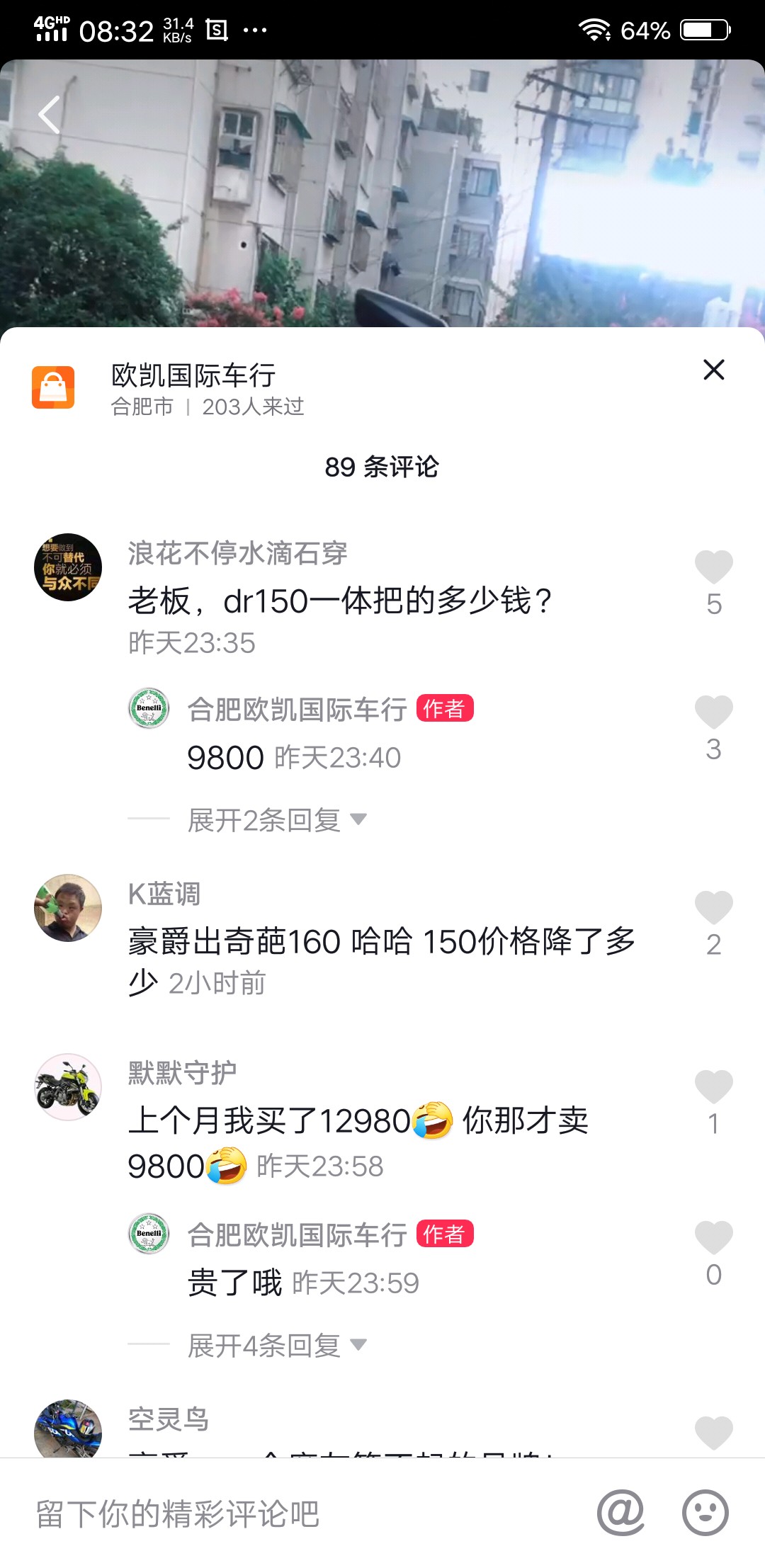Like 默默守护's comment
Image resolution: width=765 pixels, height=1568 pixels.
pyautogui.click(x=713, y=1087)
